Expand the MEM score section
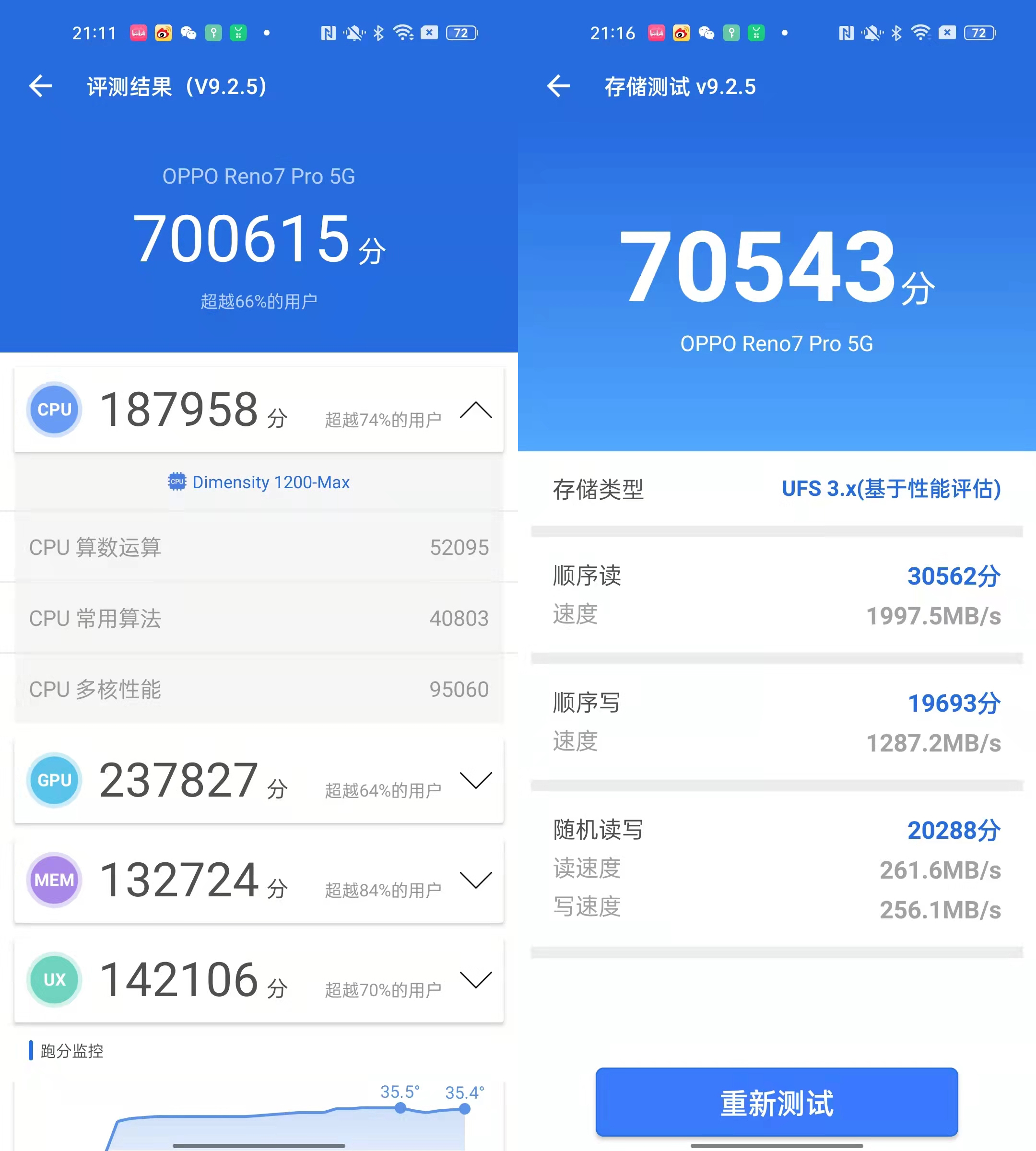 click(x=476, y=880)
